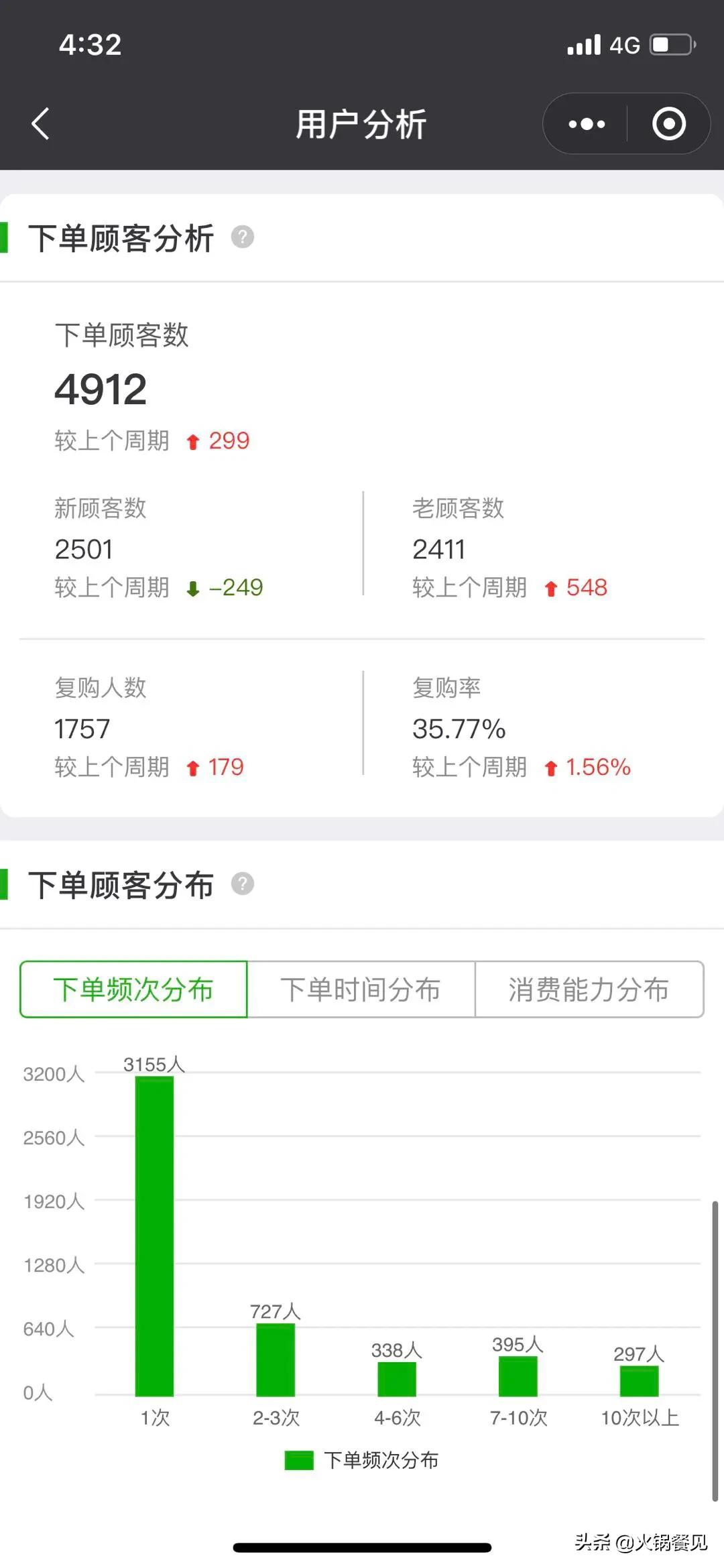
Task: Tap the back arrow to exit 用户分析
Action: pos(40,123)
